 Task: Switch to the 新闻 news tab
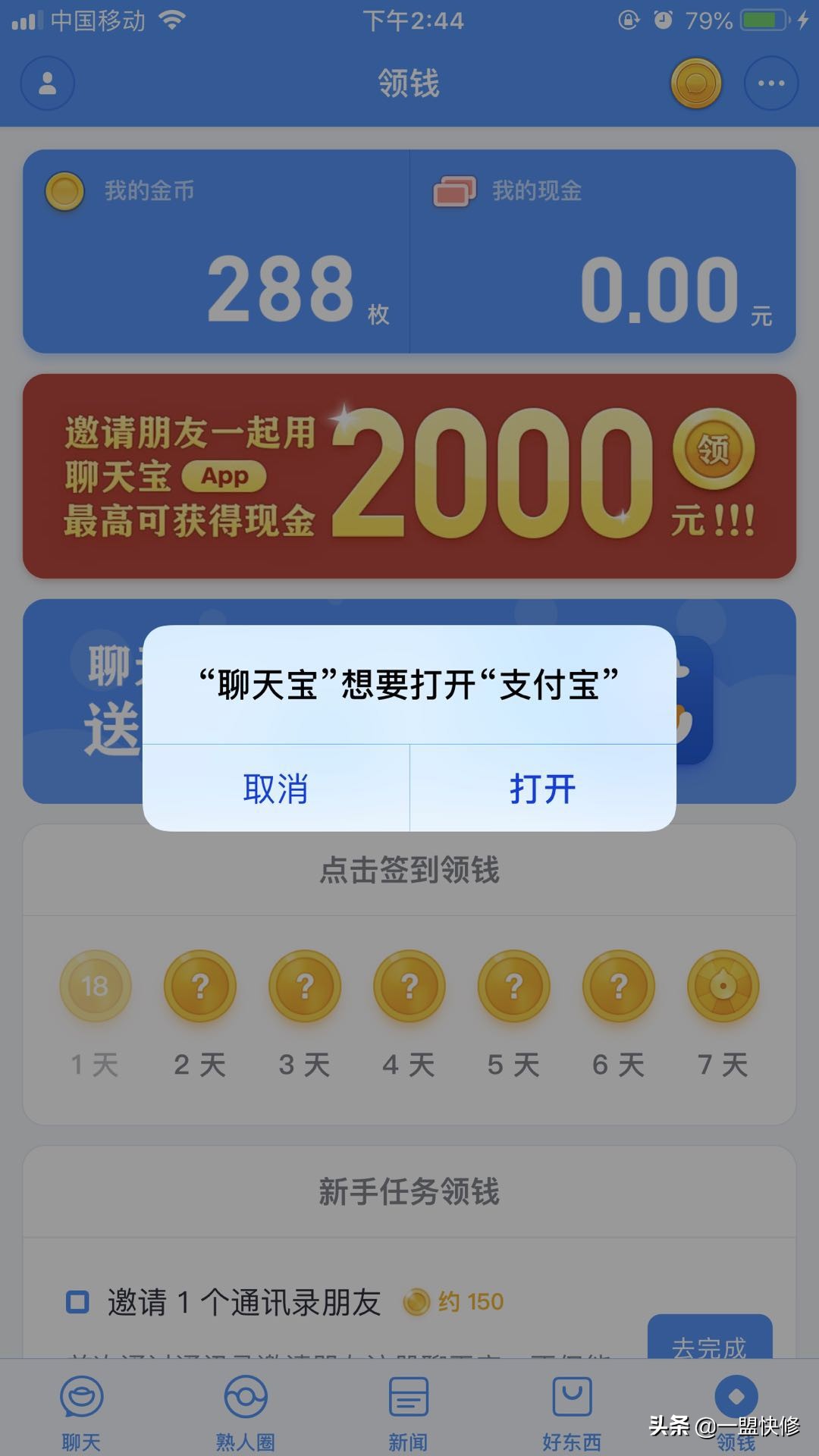(x=409, y=1410)
